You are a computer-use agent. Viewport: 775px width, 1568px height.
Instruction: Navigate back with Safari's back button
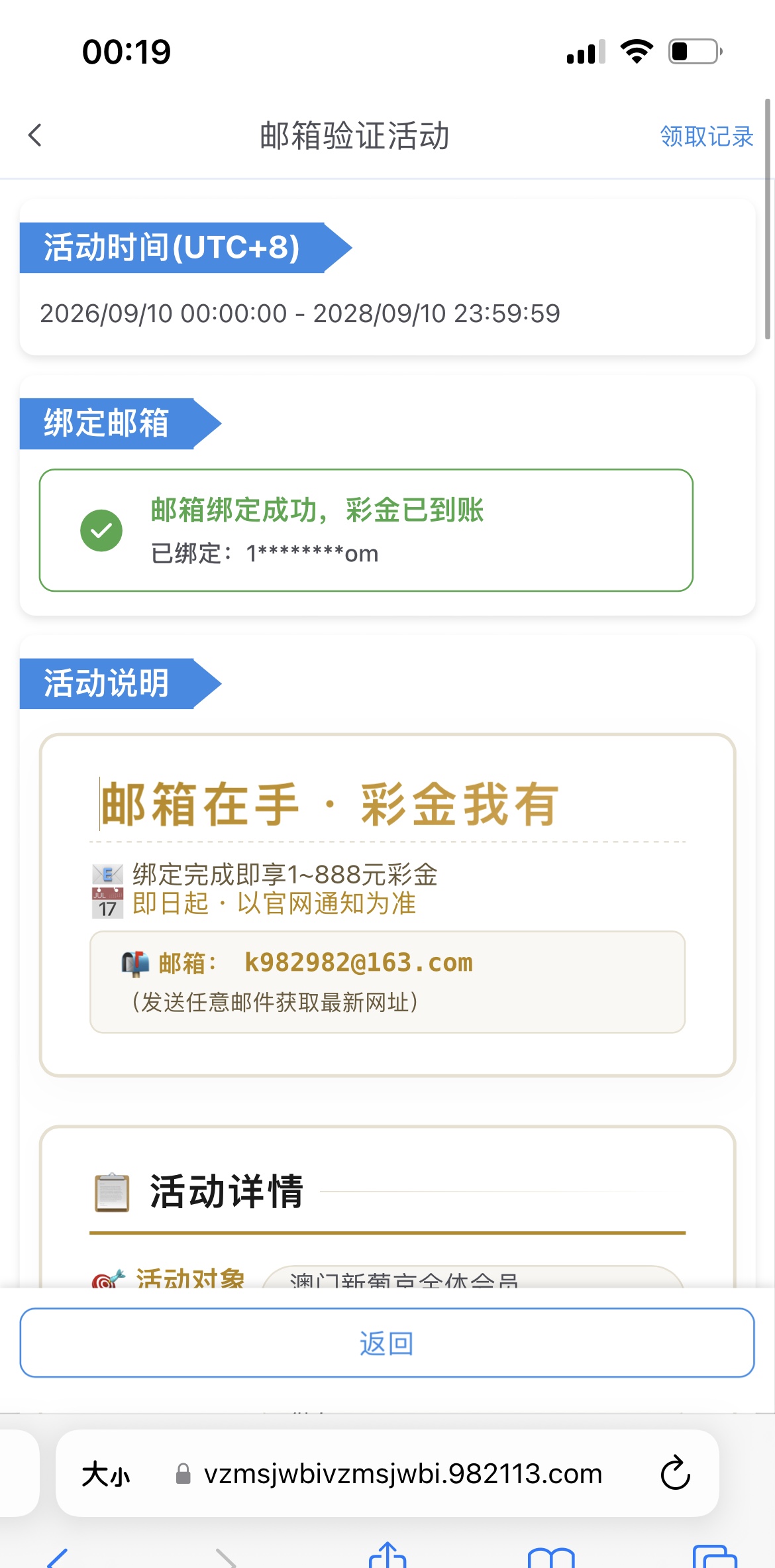58,1557
